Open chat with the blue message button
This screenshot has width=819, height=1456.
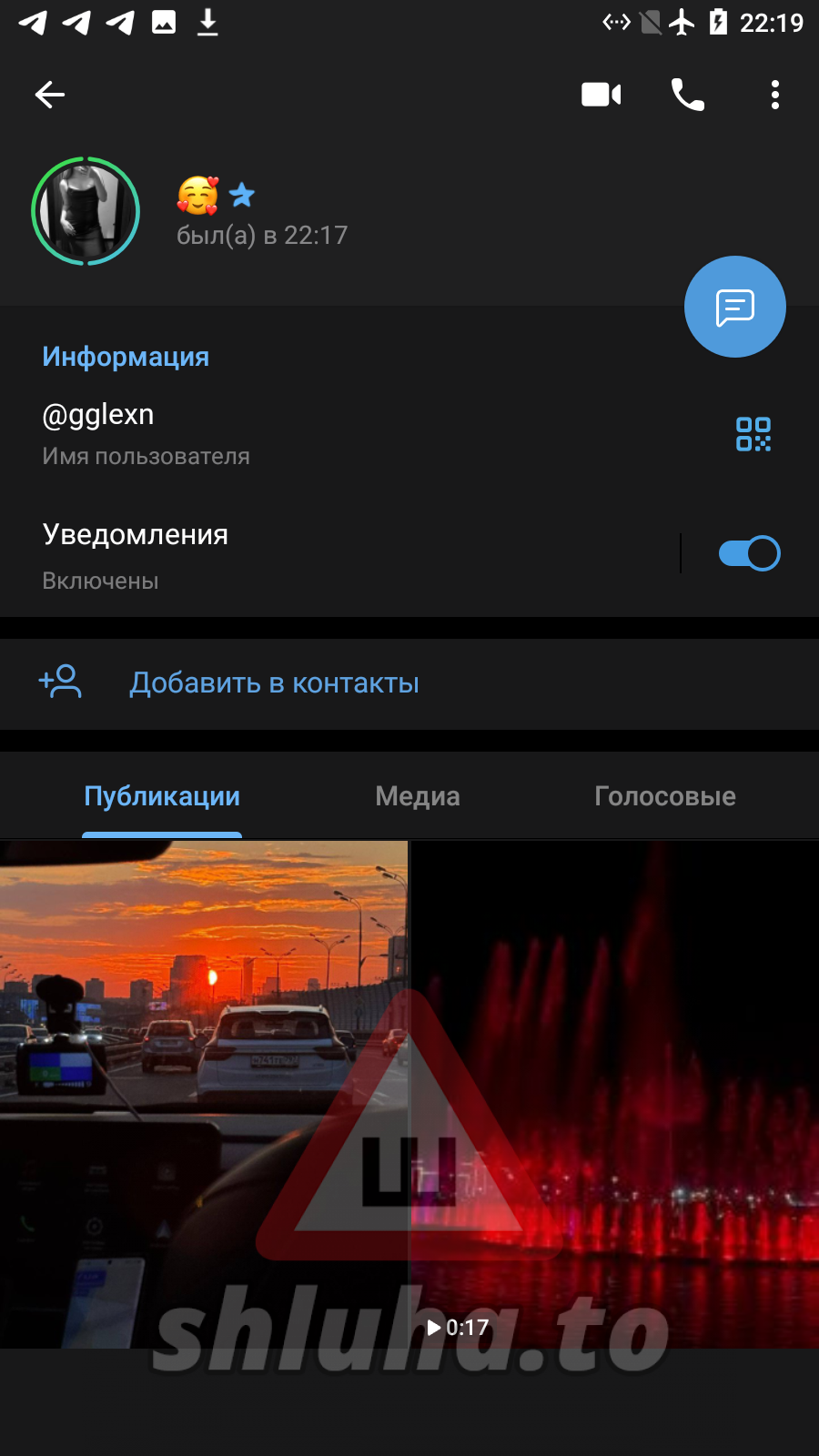(x=734, y=308)
